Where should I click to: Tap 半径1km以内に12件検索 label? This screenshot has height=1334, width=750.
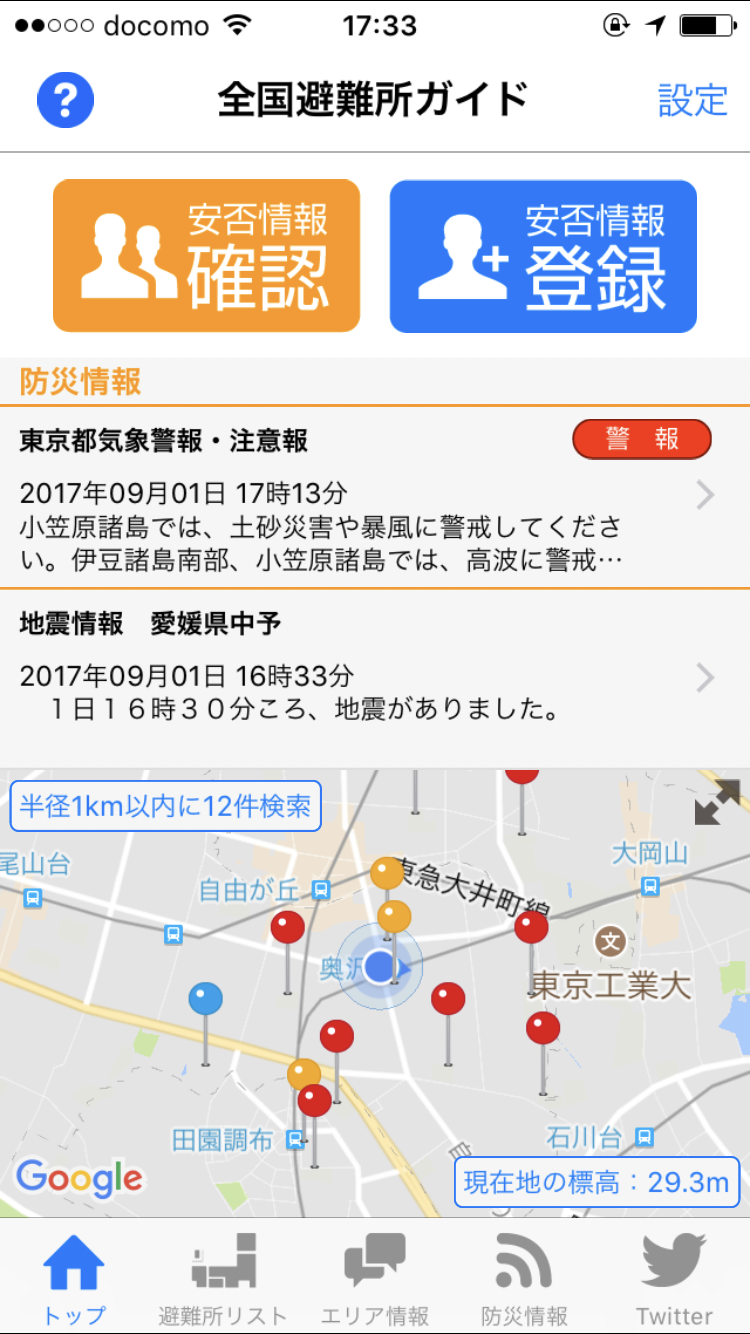[x=166, y=806]
